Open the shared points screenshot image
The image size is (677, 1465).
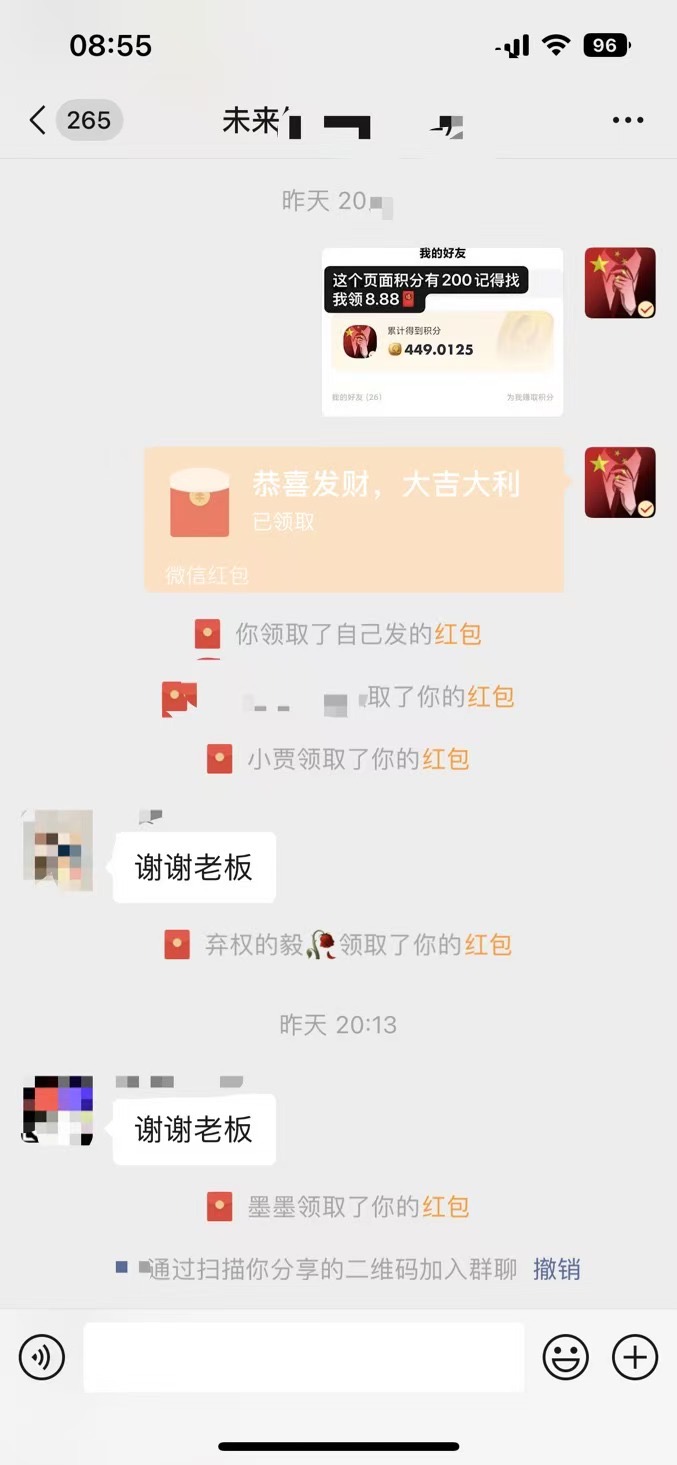pos(442,331)
